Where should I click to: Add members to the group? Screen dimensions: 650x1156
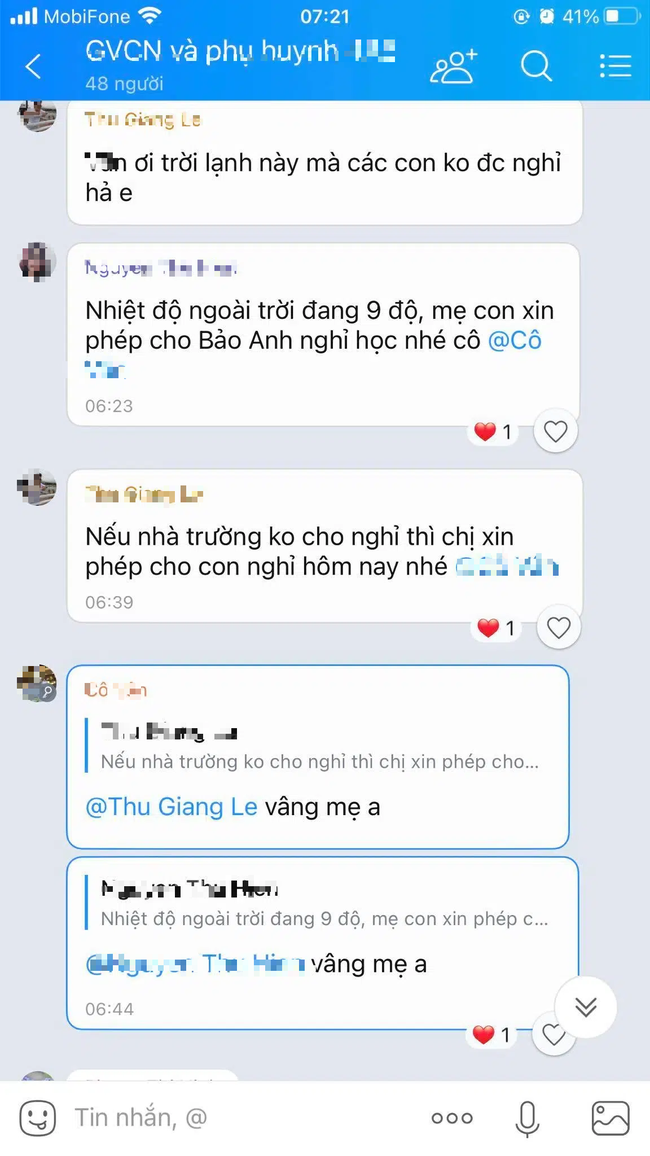tap(453, 66)
